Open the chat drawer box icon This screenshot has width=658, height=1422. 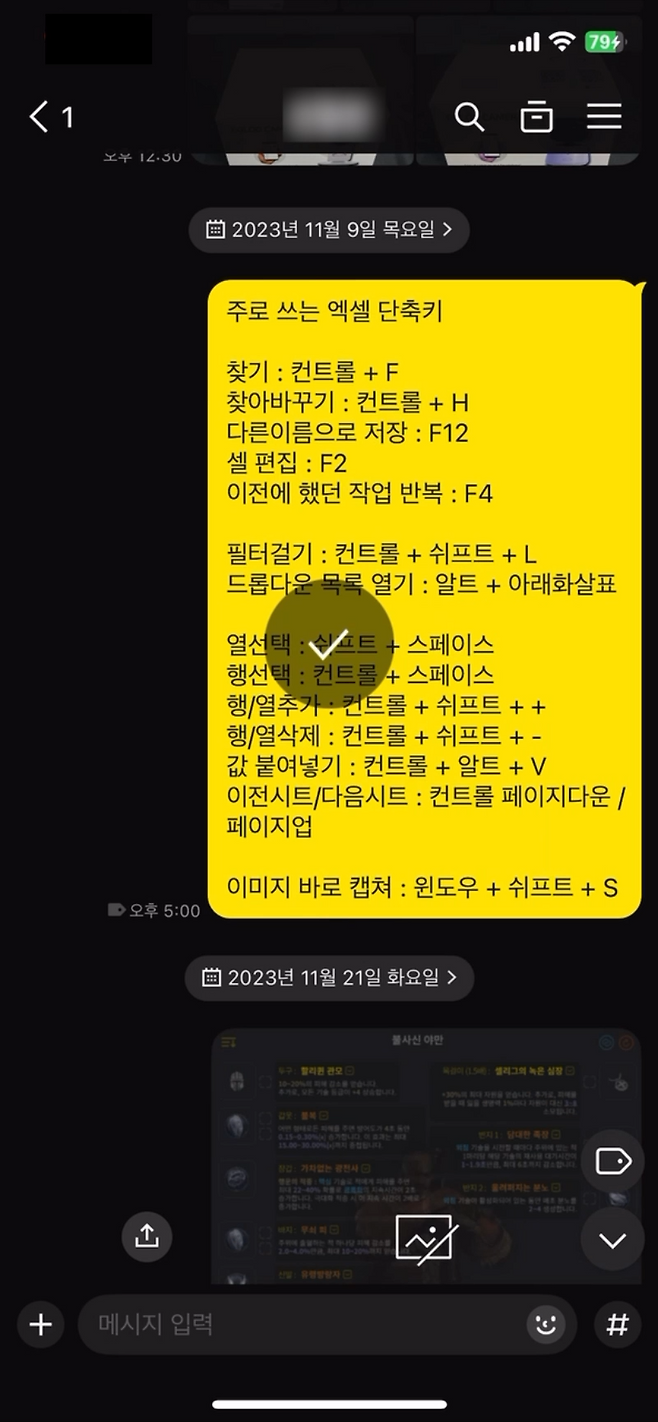[537, 117]
